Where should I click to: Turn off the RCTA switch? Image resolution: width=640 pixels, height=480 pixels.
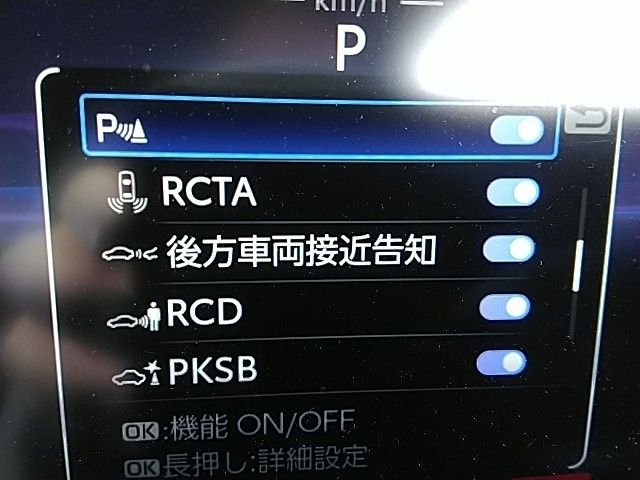pos(511,192)
